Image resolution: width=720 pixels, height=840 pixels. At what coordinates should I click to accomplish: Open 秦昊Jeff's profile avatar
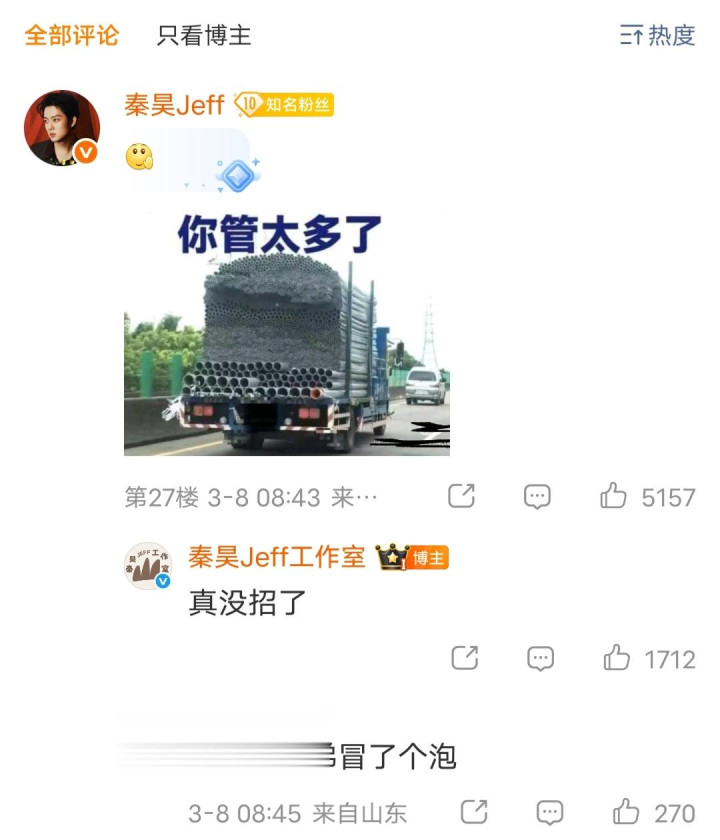coord(62,128)
